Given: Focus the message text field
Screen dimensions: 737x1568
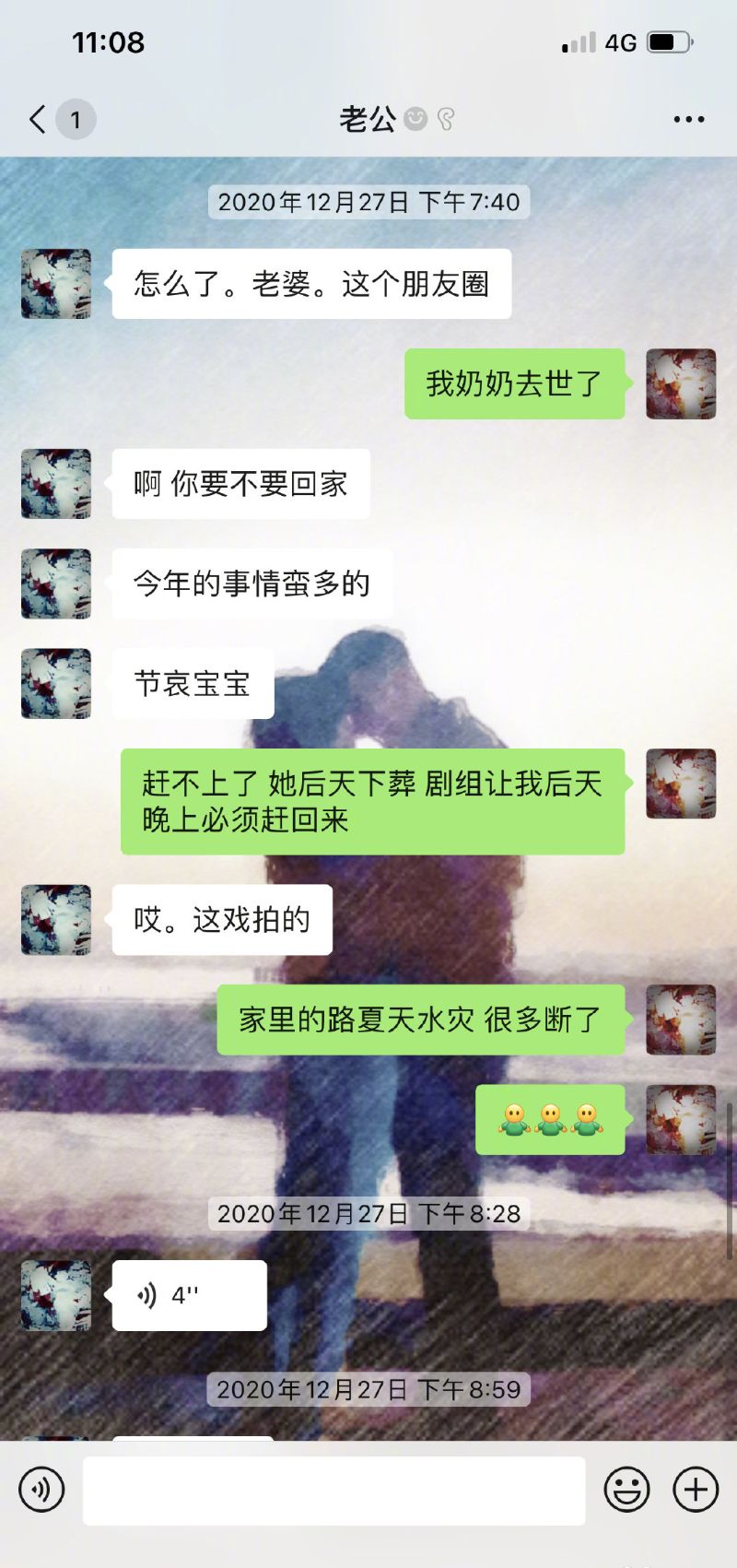Looking at the screenshot, I should tap(333, 1491).
